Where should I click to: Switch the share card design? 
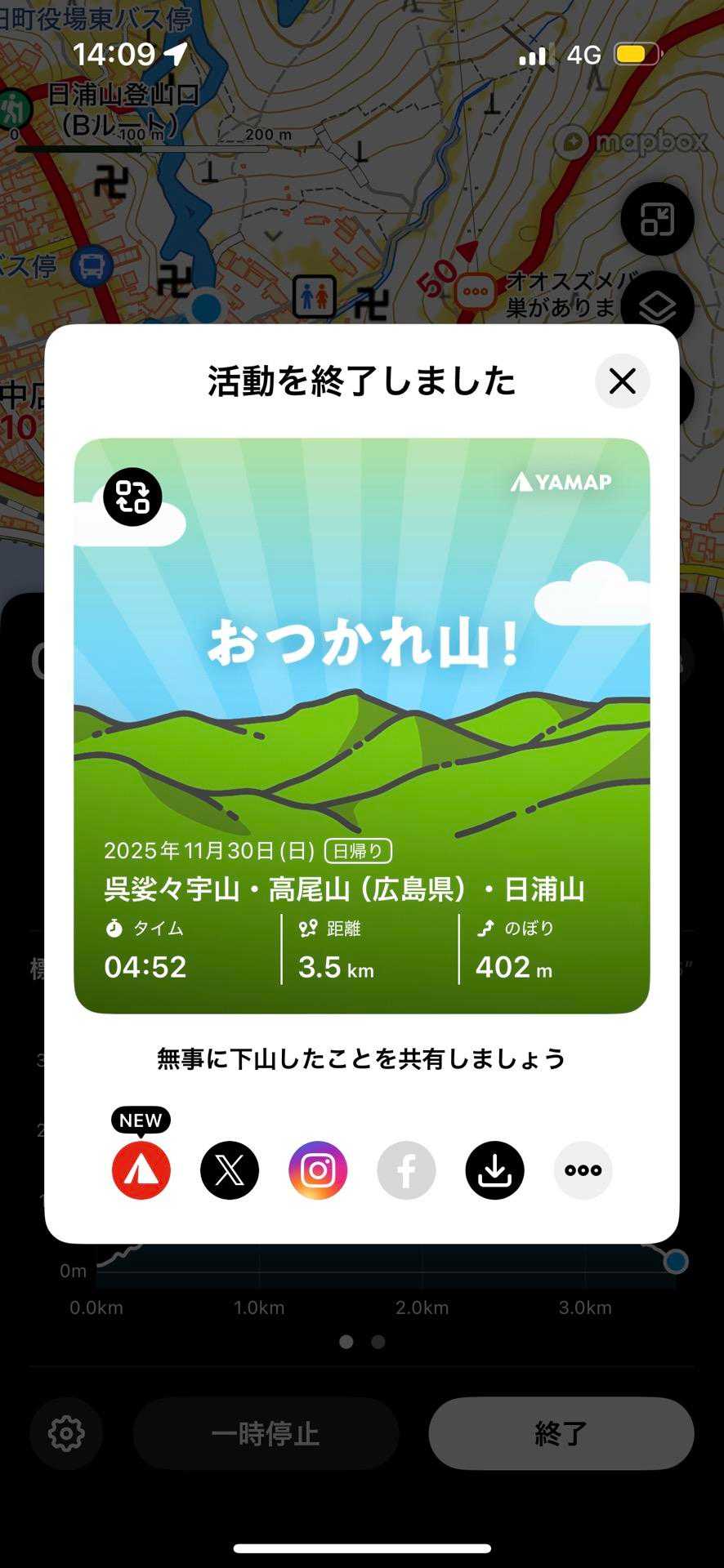[132, 497]
